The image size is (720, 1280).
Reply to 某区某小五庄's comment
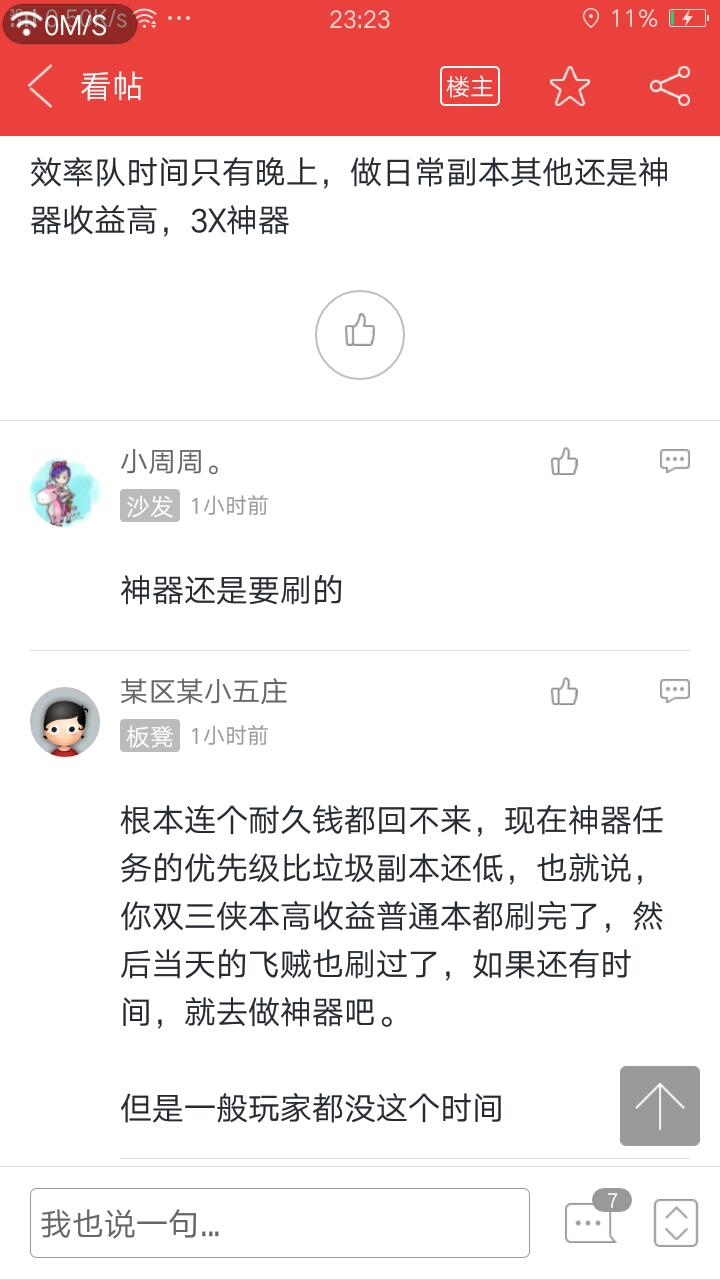[x=675, y=691]
